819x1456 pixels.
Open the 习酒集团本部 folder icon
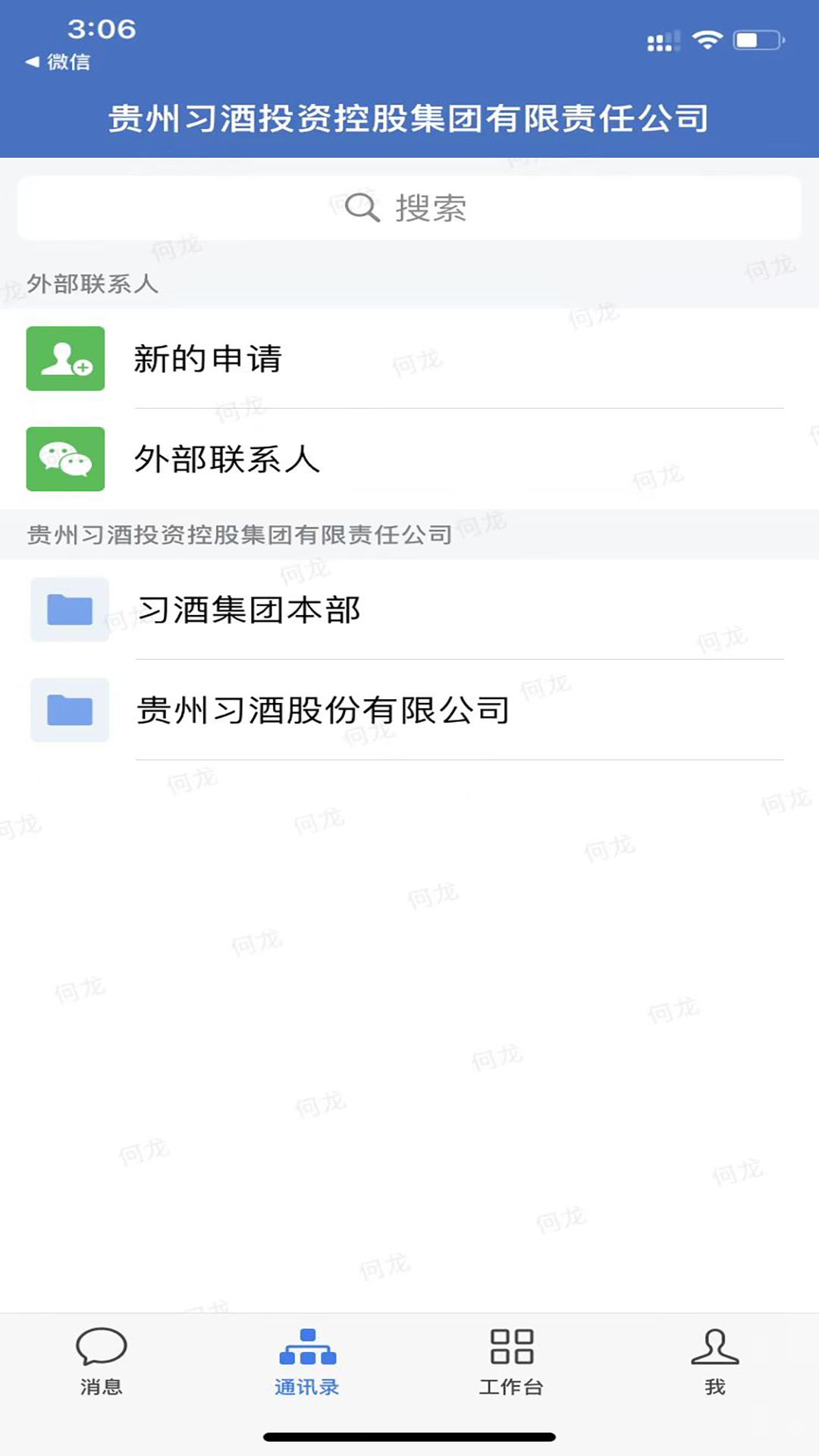(x=69, y=610)
